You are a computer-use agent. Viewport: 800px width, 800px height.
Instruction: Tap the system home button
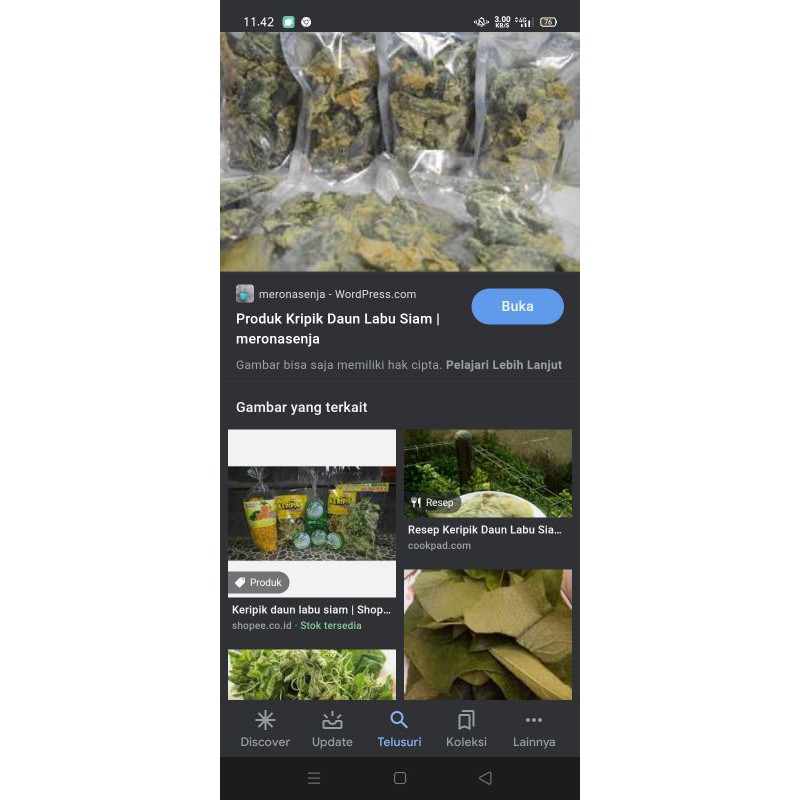pyautogui.click(x=400, y=778)
